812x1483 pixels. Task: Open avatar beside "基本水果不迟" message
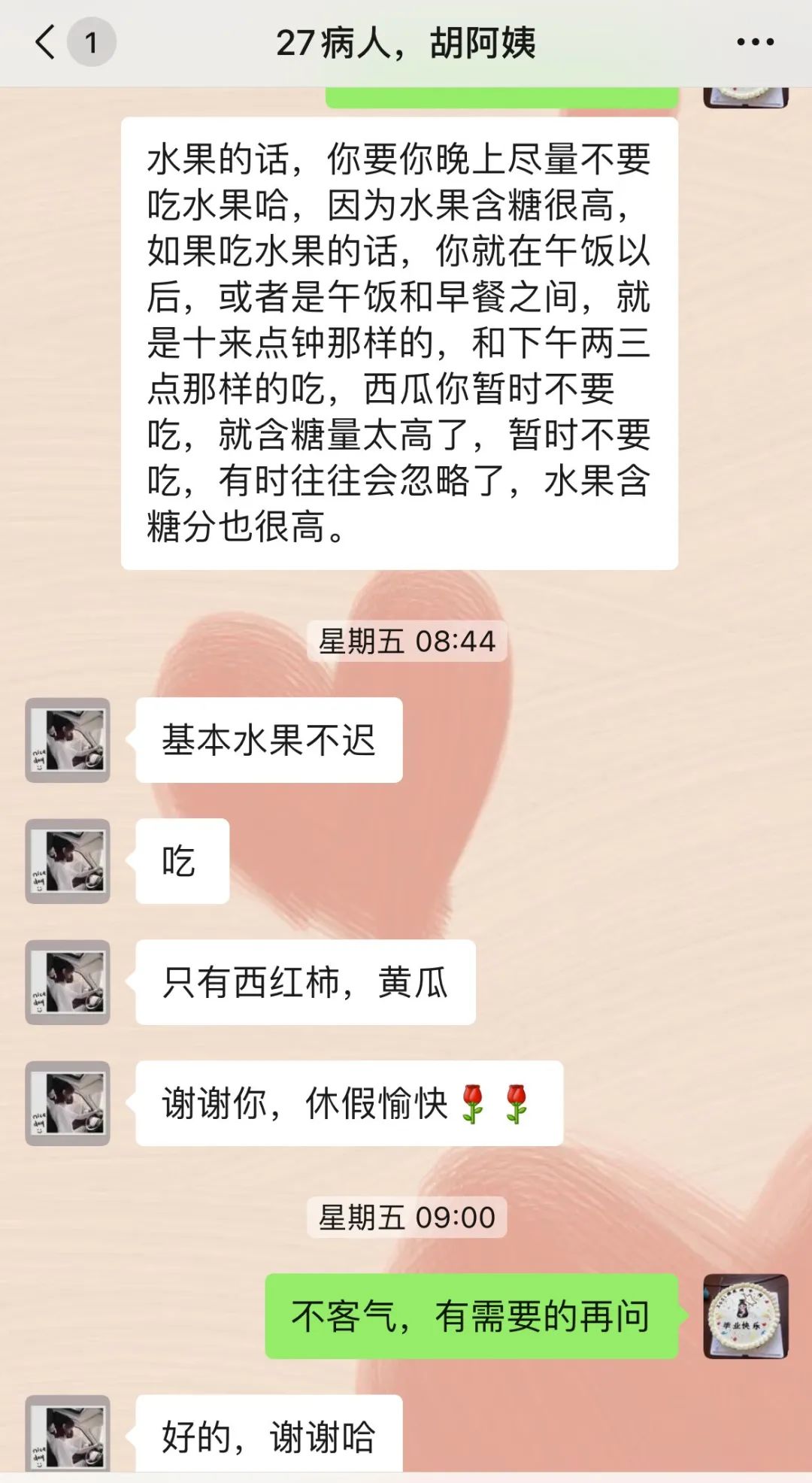coord(68,740)
